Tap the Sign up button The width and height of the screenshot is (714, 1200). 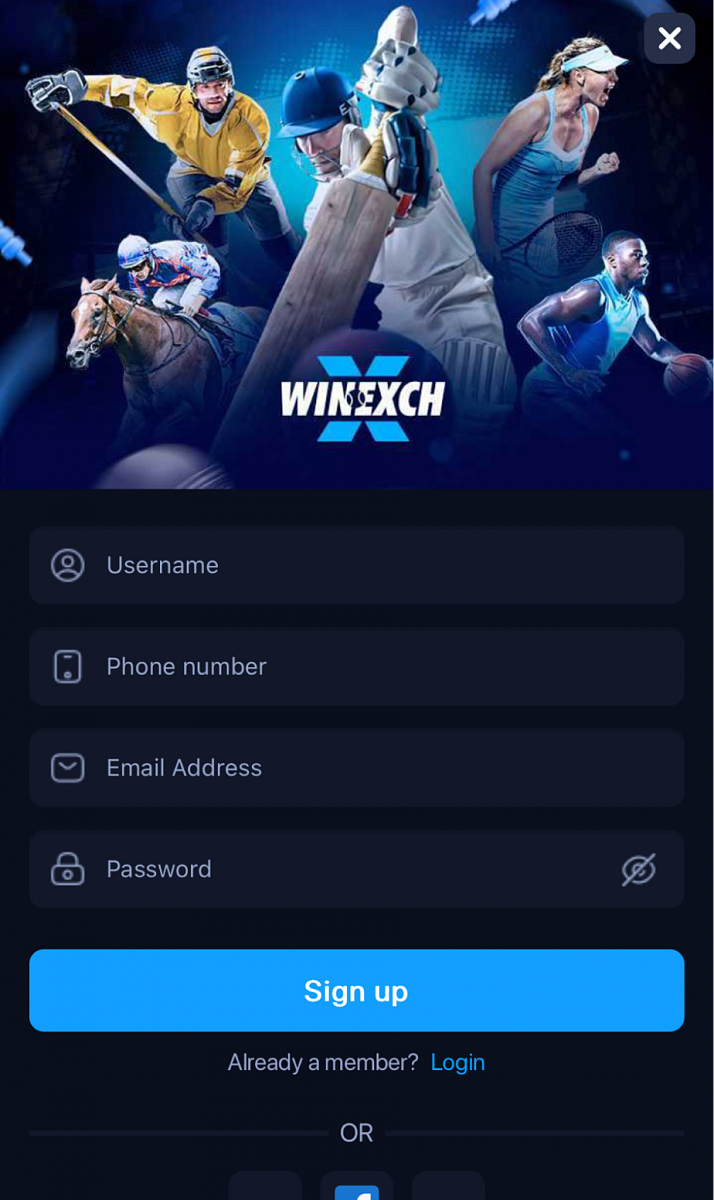(356, 990)
